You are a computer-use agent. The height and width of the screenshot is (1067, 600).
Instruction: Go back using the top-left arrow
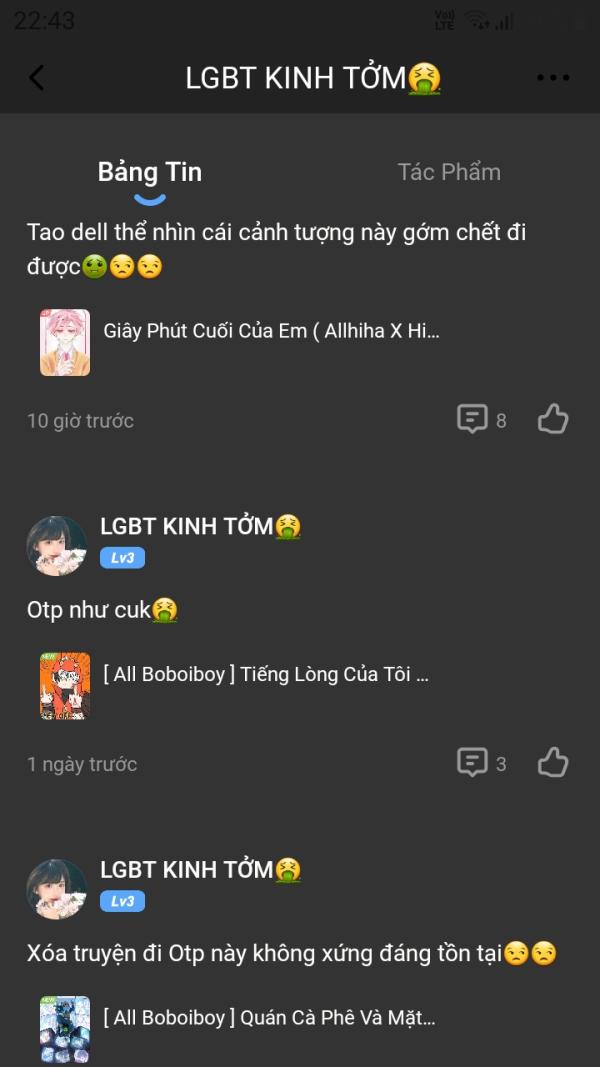pyautogui.click(x=37, y=78)
